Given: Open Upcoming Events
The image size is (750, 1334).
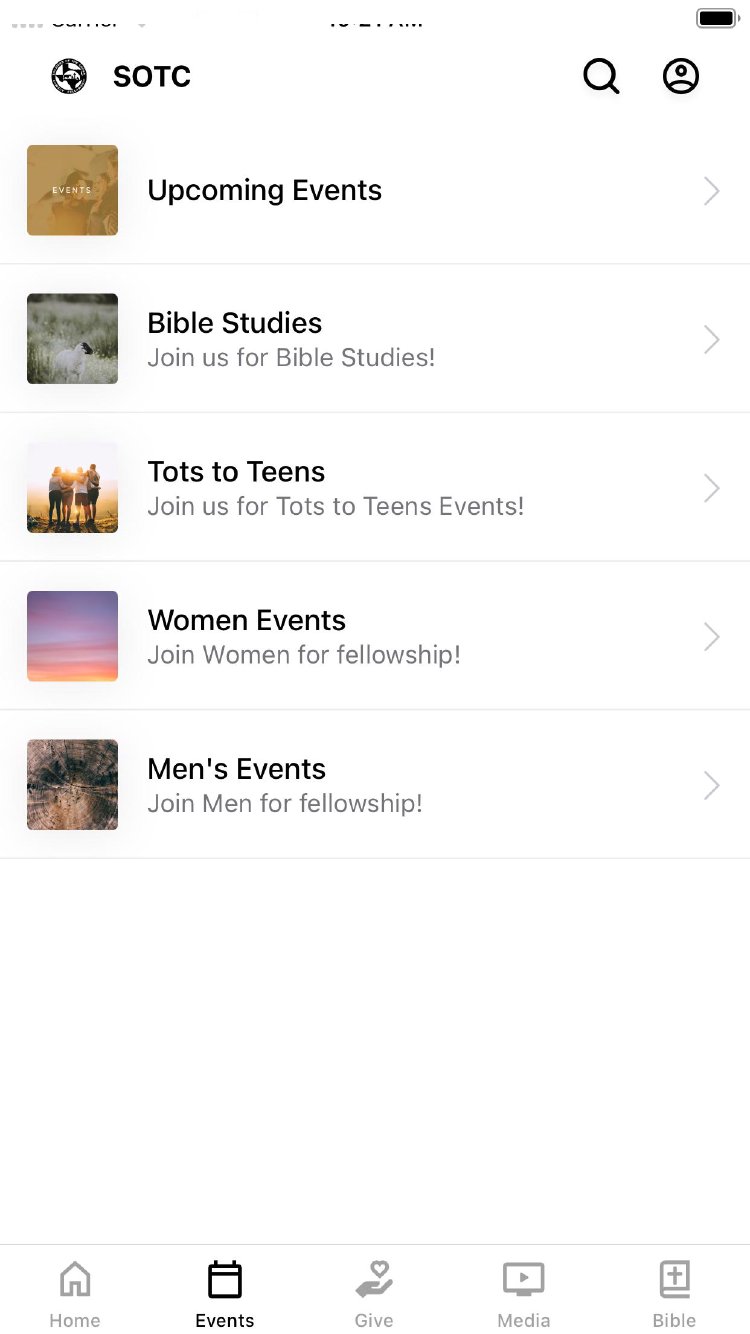Looking at the screenshot, I should point(375,190).
